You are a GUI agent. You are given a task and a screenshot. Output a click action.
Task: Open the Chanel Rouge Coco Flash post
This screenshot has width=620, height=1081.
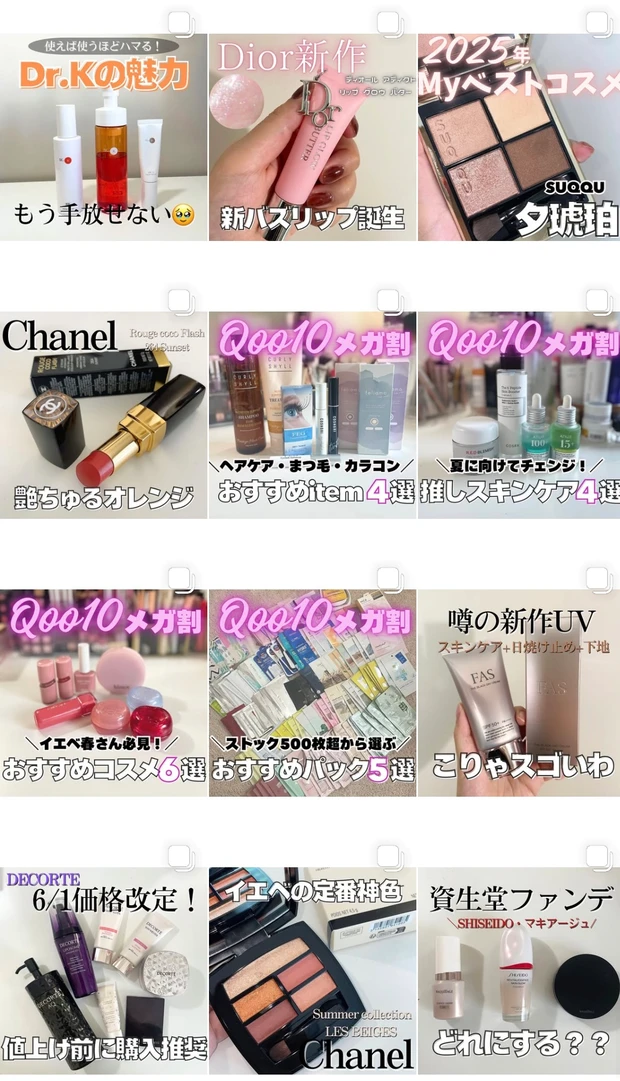103,414
